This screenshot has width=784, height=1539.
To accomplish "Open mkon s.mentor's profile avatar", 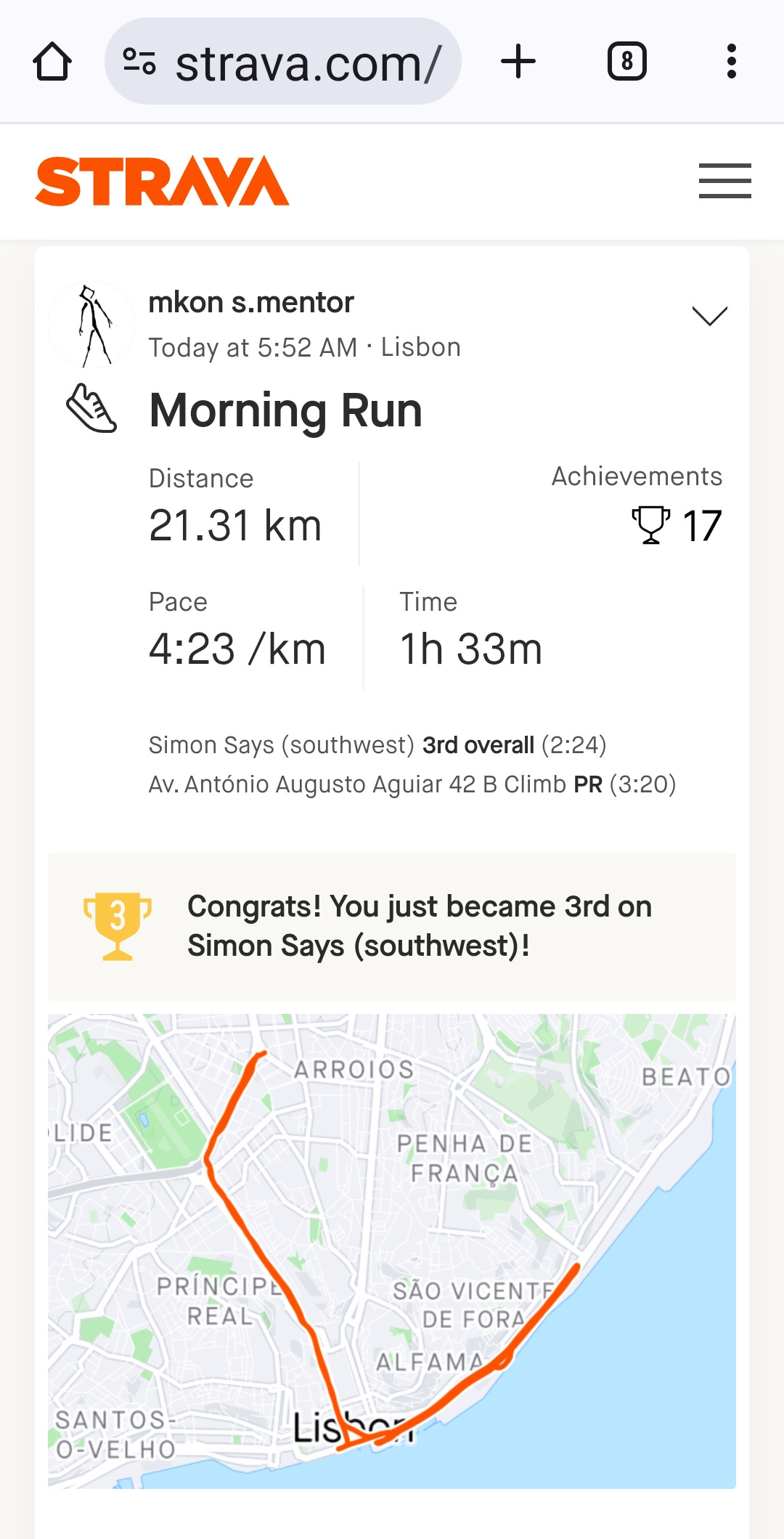I will click(x=91, y=325).
